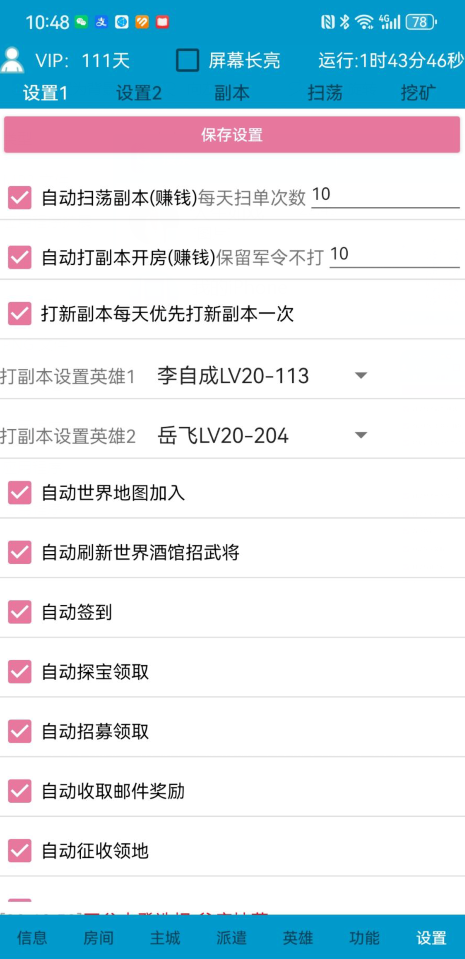Uncheck 打新副本每天优先打新副本一次

pyautogui.click(x=20, y=314)
